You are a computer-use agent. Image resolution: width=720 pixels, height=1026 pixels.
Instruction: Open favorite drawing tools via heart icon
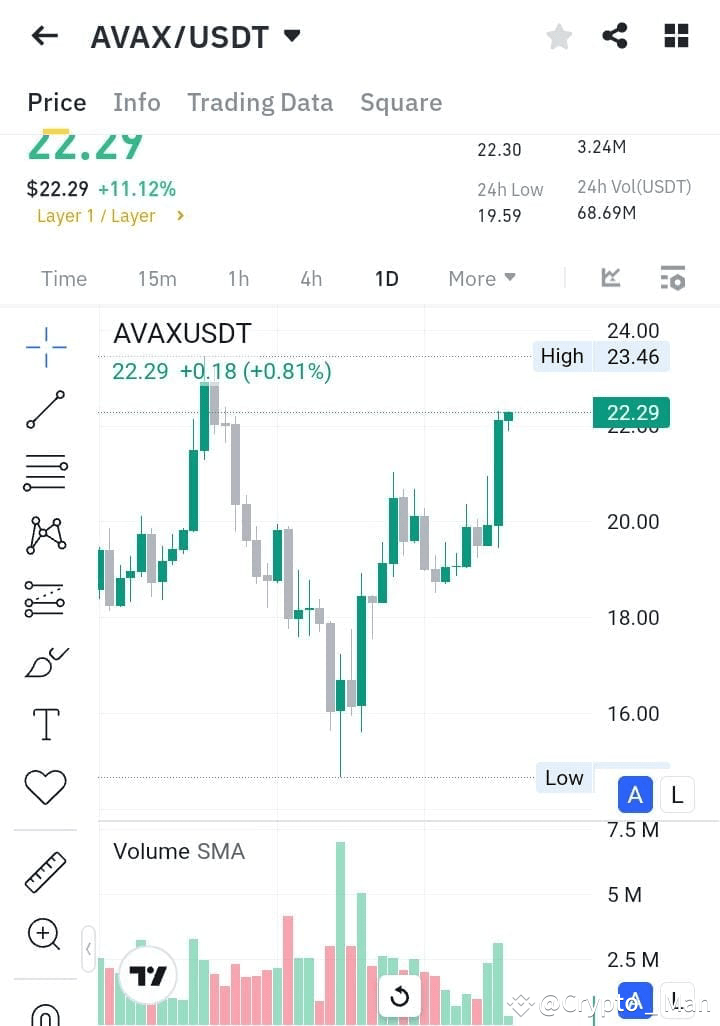pyautogui.click(x=44, y=787)
